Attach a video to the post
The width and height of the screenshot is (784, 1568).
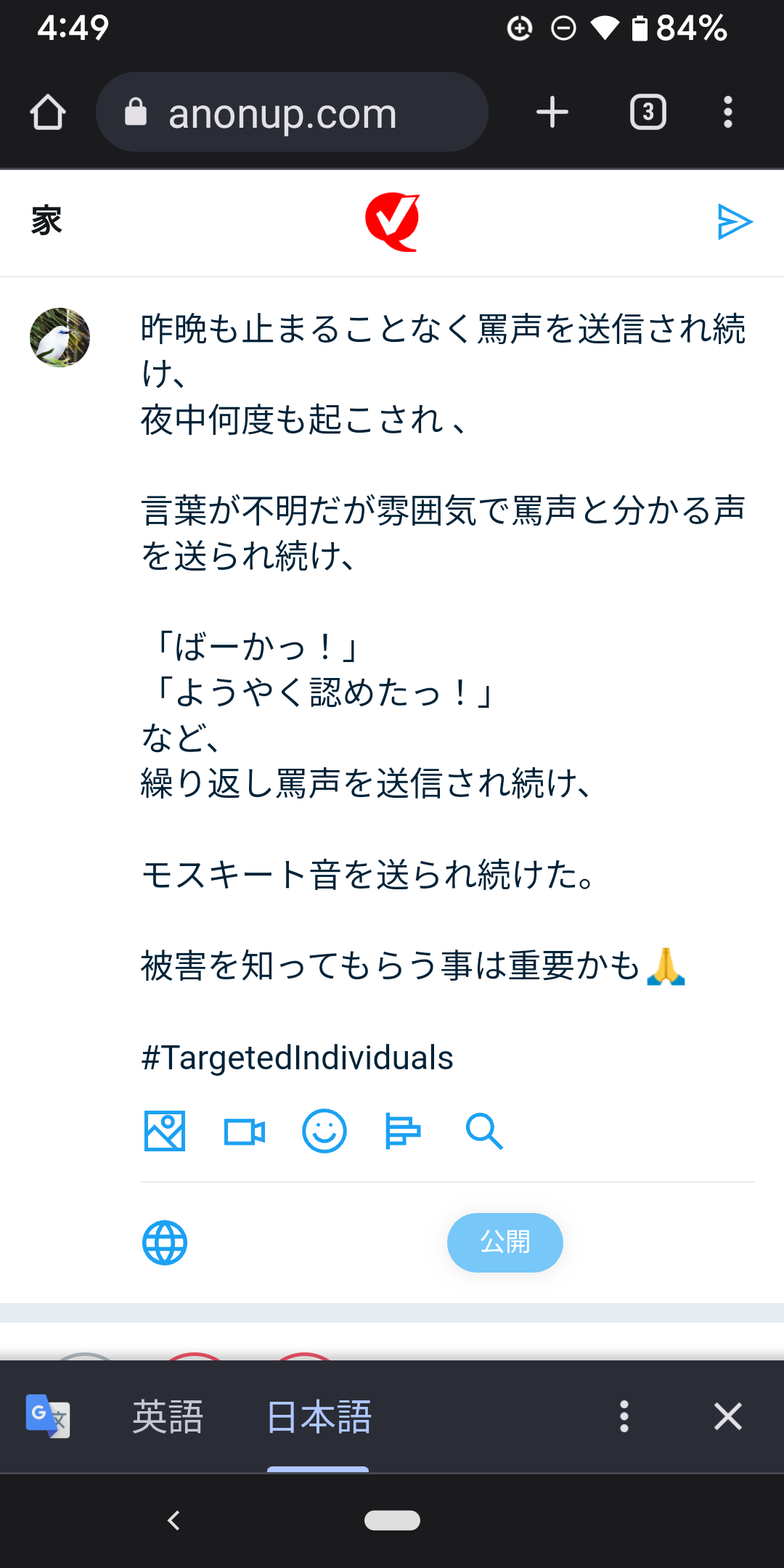coord(245,1131)
